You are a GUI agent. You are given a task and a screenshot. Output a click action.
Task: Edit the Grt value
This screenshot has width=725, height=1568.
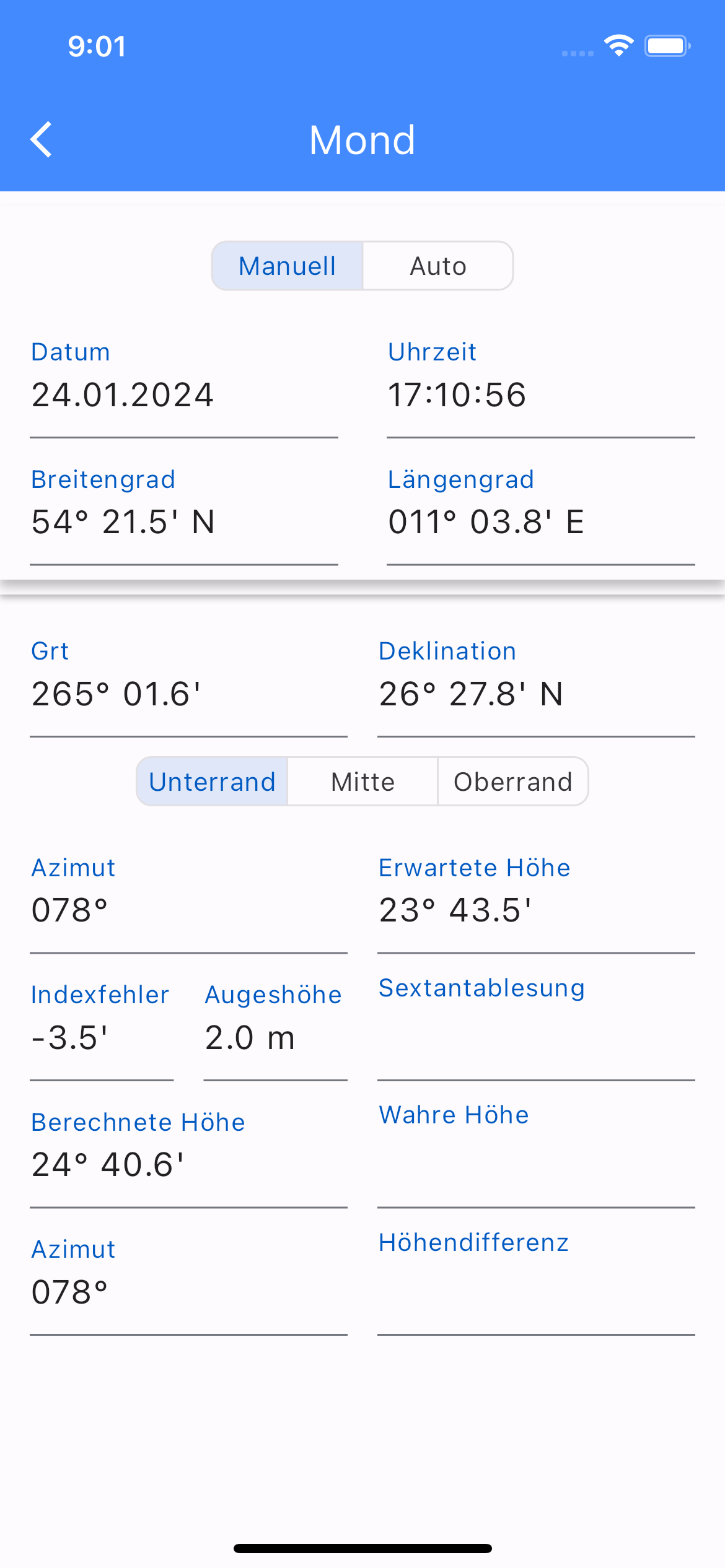tap(188, 694)
